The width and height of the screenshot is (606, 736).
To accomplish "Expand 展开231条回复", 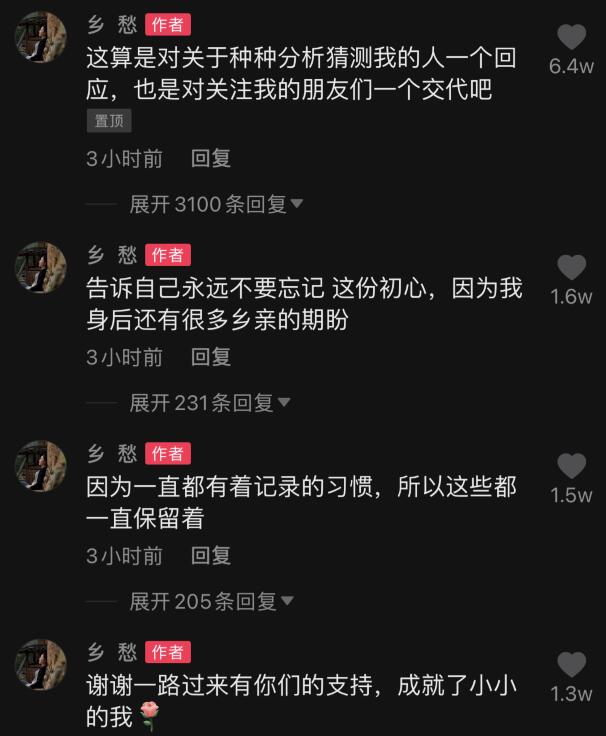I will tap(209, 402).
